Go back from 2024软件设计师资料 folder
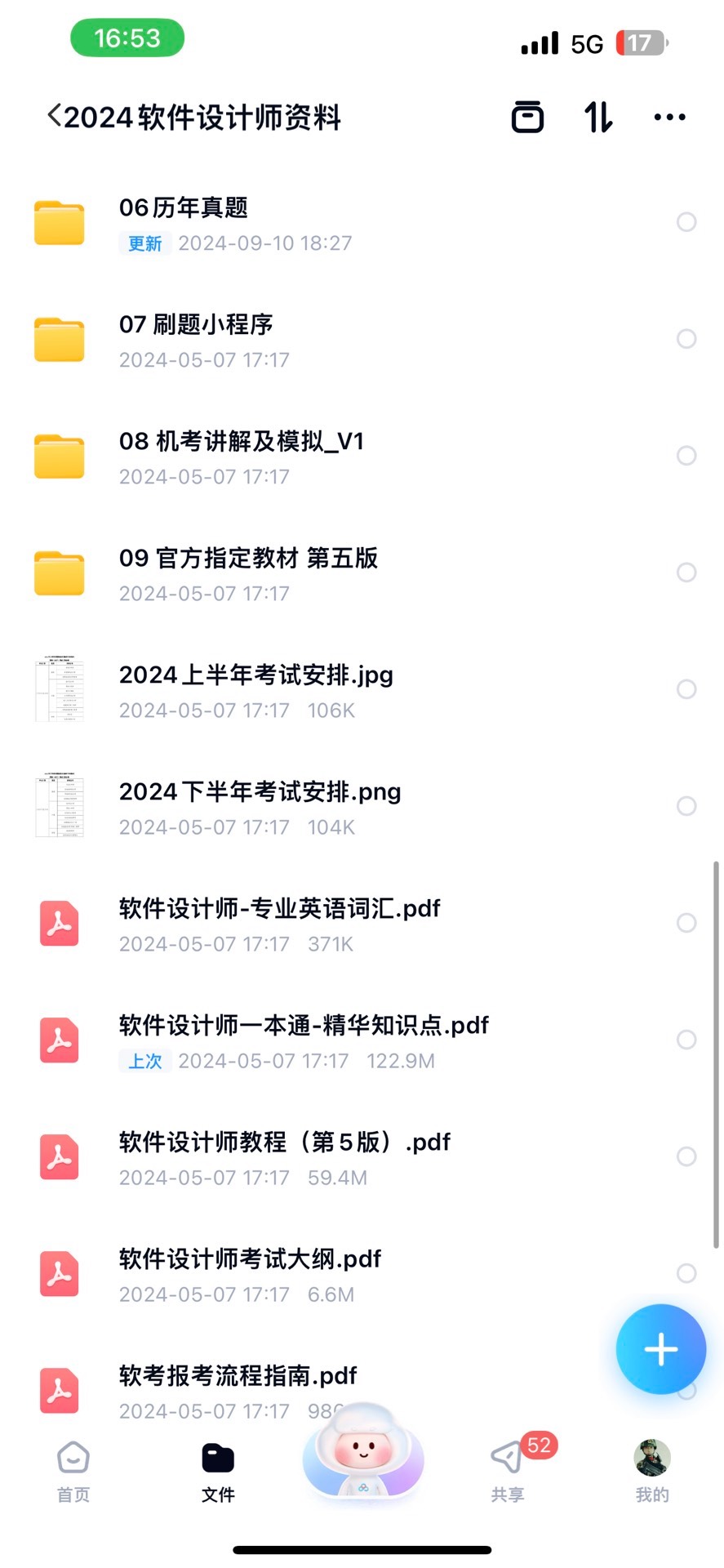Image resolution: width=724 pixels, height=1568 pixels. tap(54, 117)
